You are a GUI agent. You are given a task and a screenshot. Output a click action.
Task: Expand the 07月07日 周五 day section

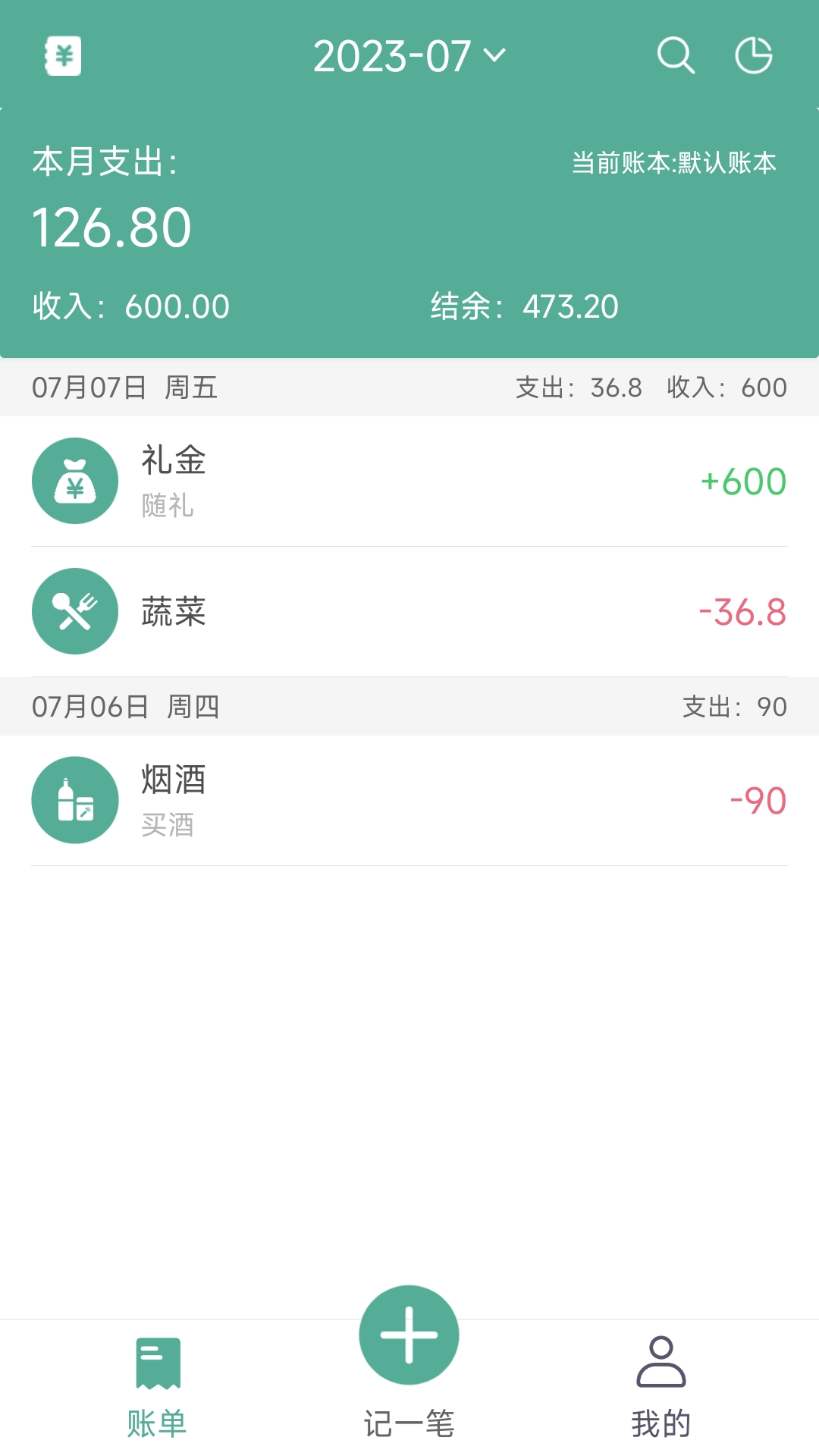tap(409, 388)
